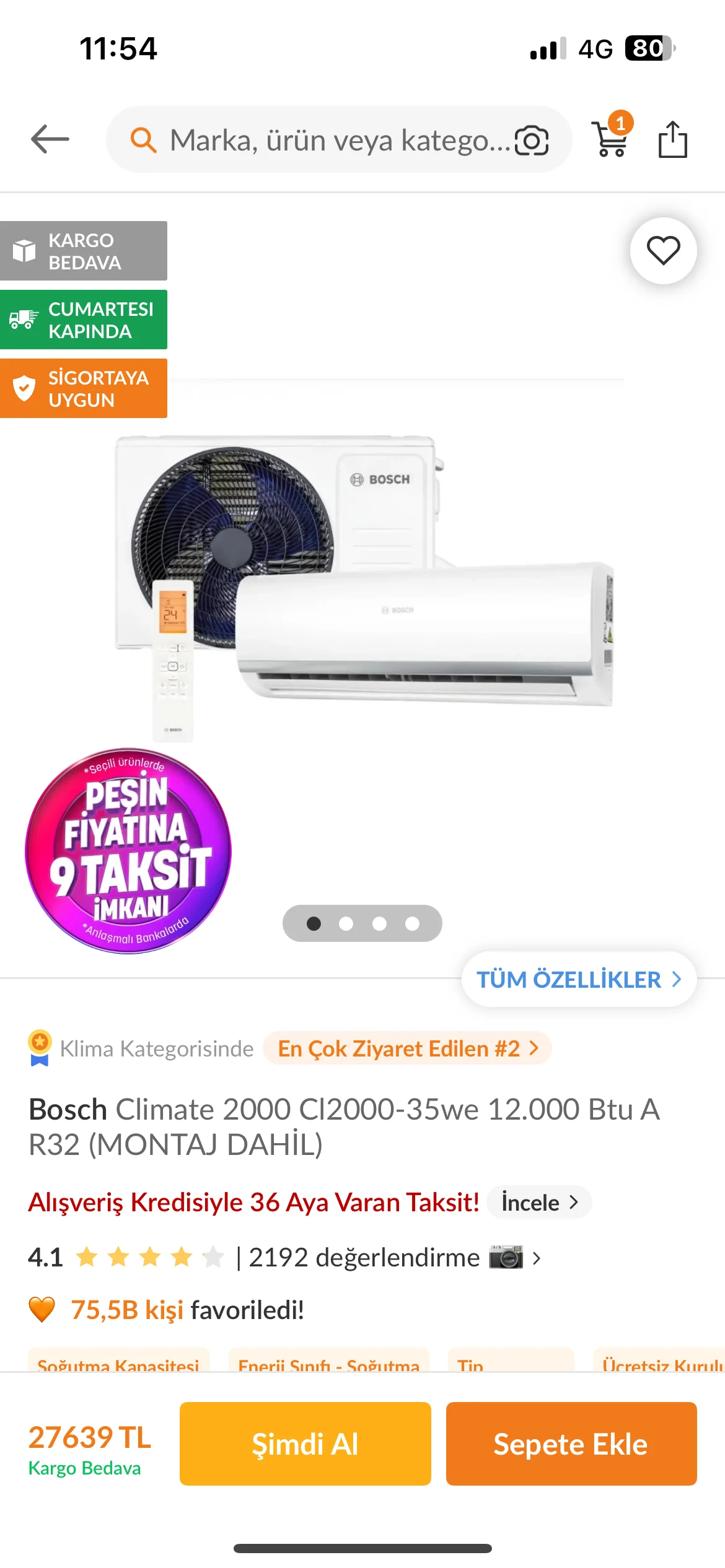Open the Bosch air conditioner product image
This screenshot has height=1568, width=725.
tap(366, 582)
